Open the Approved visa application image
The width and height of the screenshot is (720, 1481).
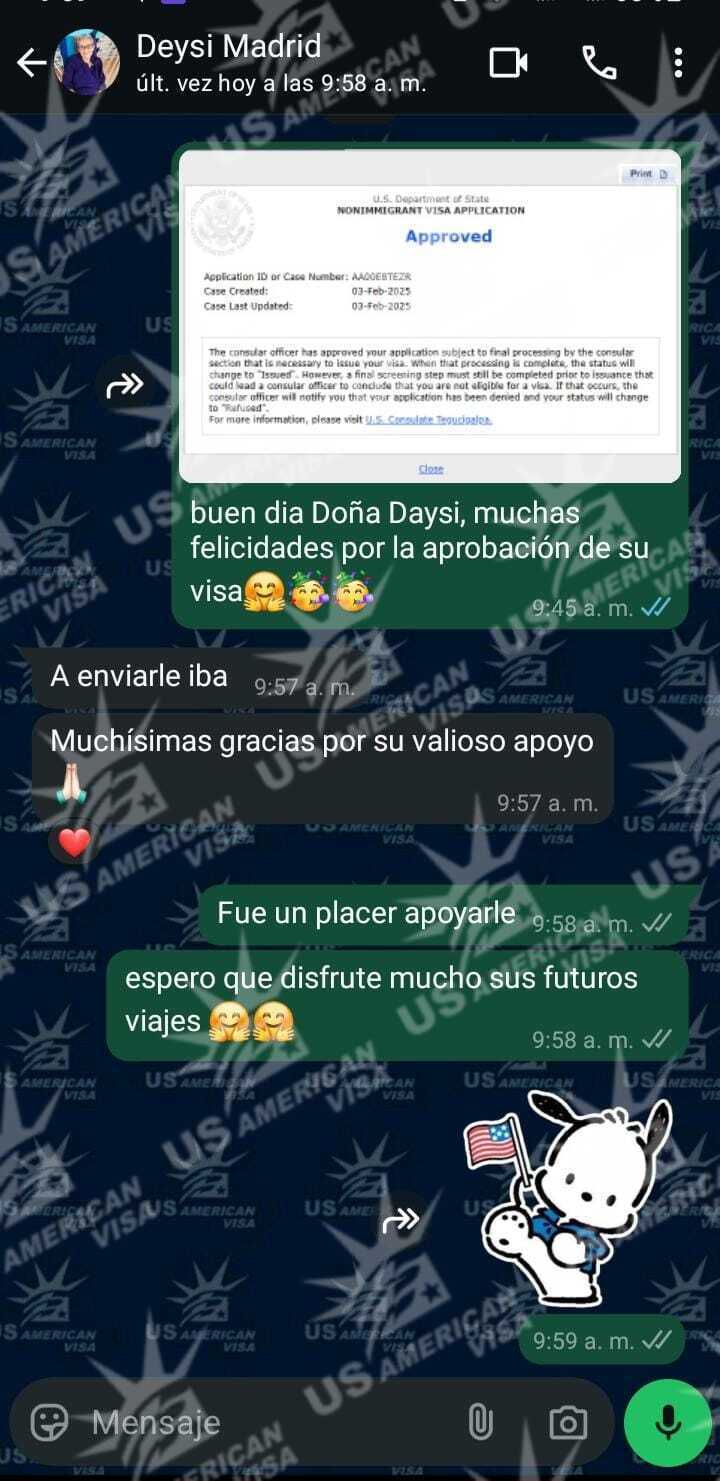(429, 315)
